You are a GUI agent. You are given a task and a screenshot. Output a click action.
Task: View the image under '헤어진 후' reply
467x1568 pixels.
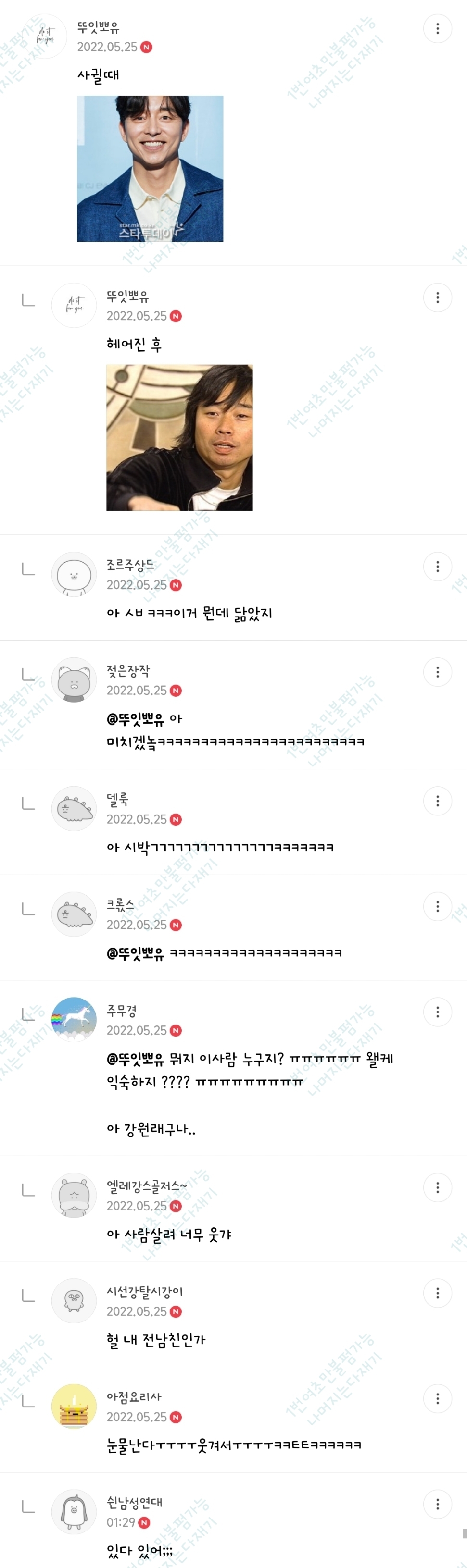coord(179,438)
